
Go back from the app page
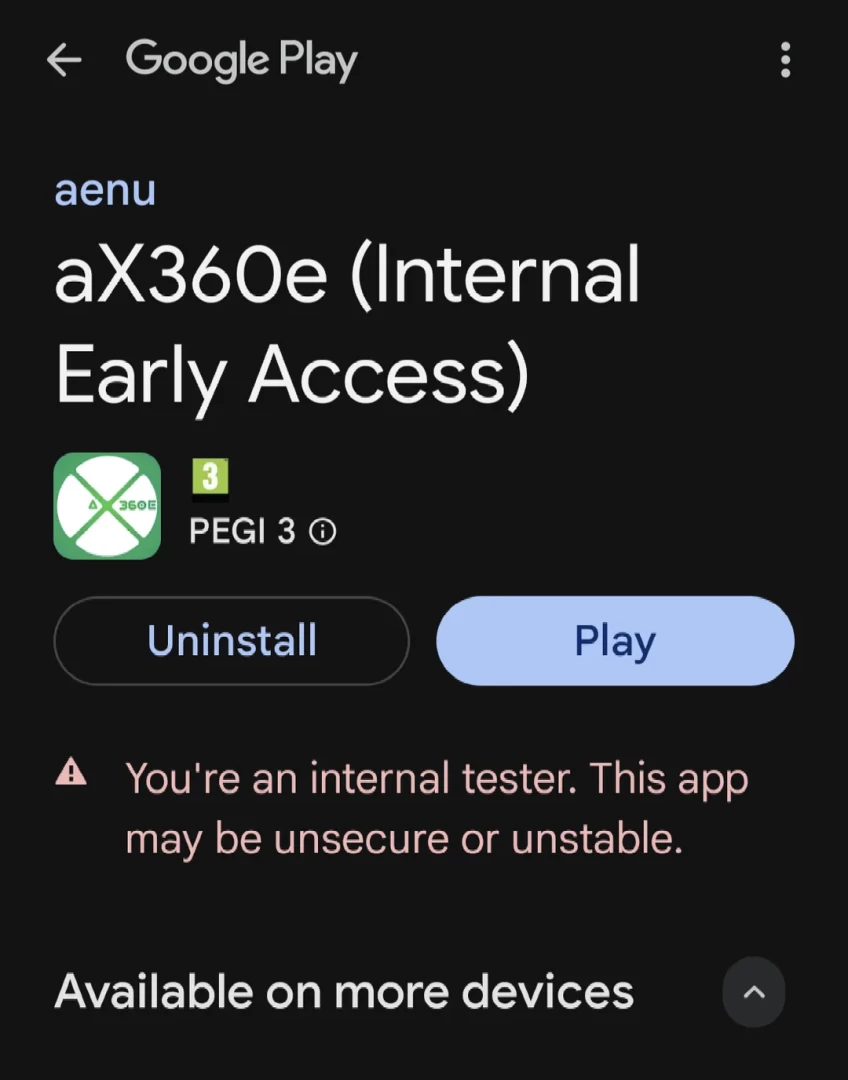[x=64, y=61]
